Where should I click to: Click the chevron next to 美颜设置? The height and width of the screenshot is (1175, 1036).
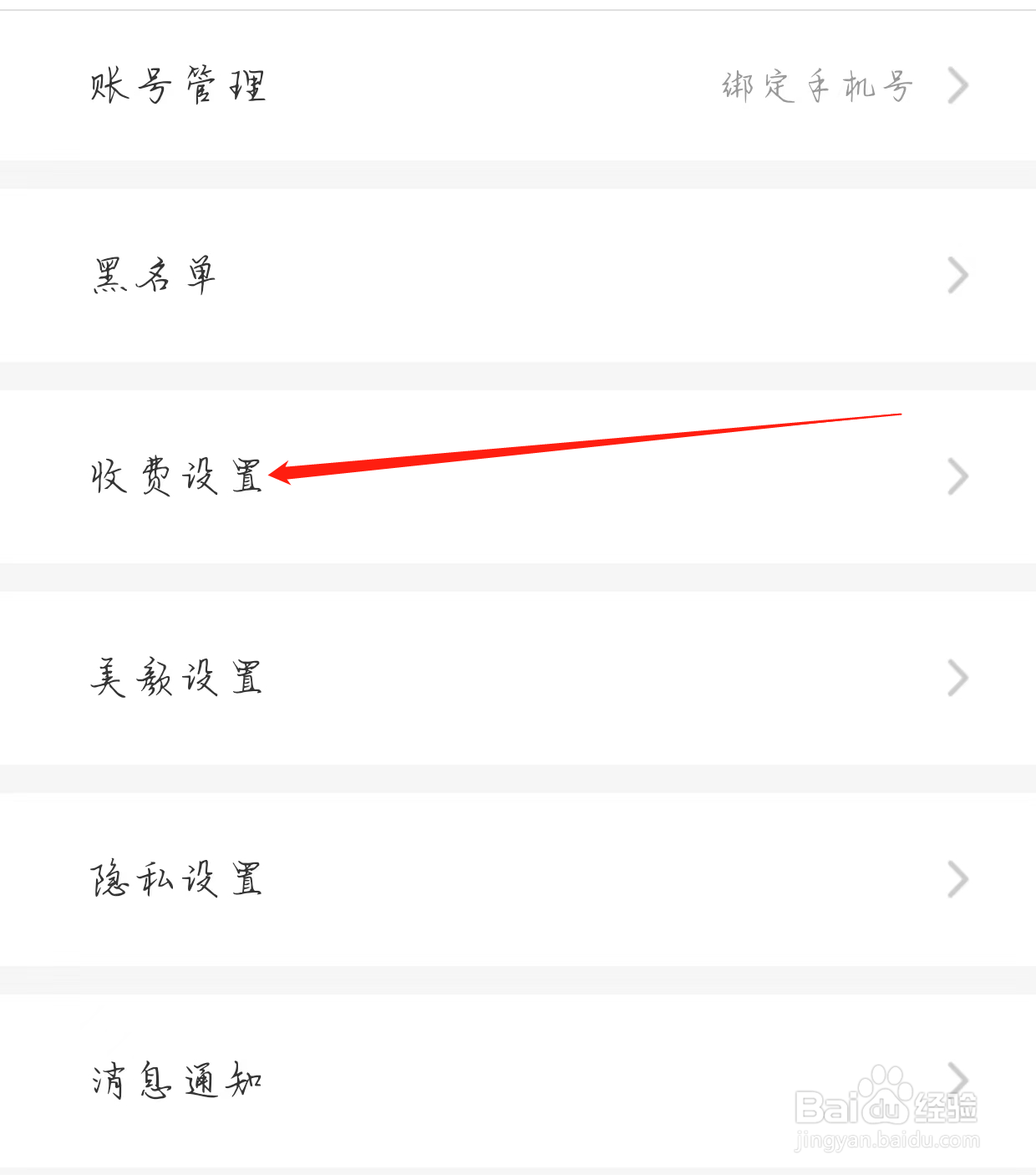[957, 679]
